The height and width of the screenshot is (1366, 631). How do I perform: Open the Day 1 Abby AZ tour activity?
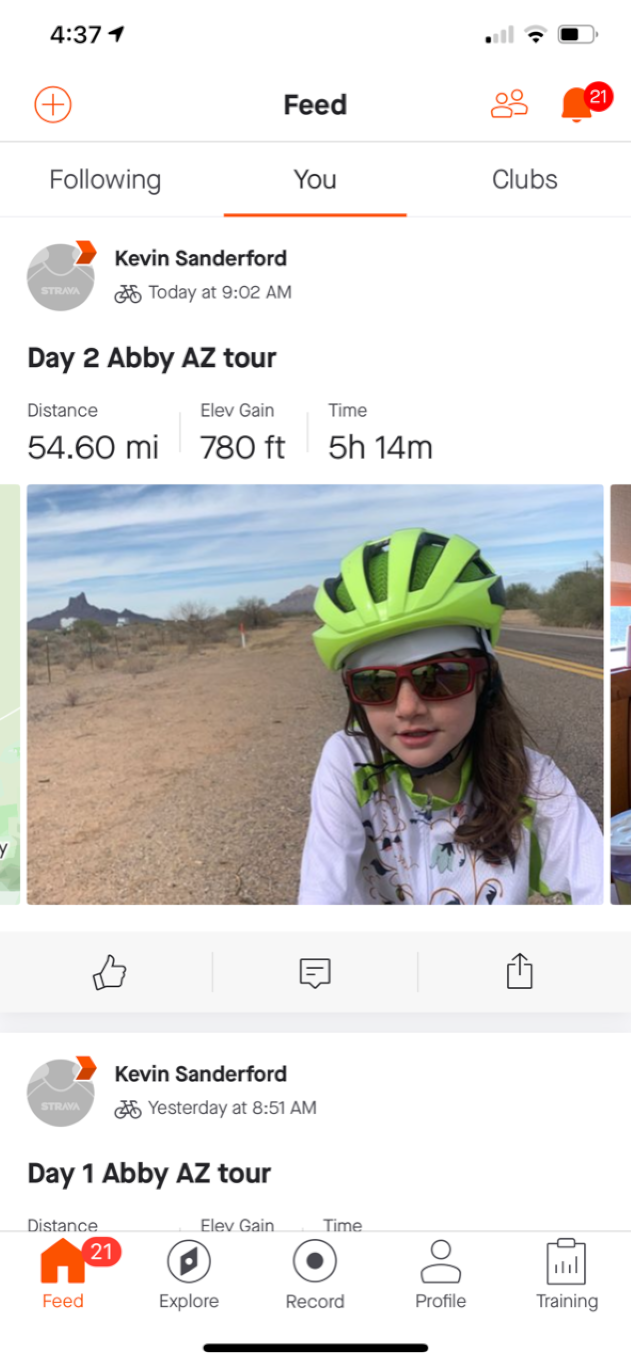point(149,1173)
